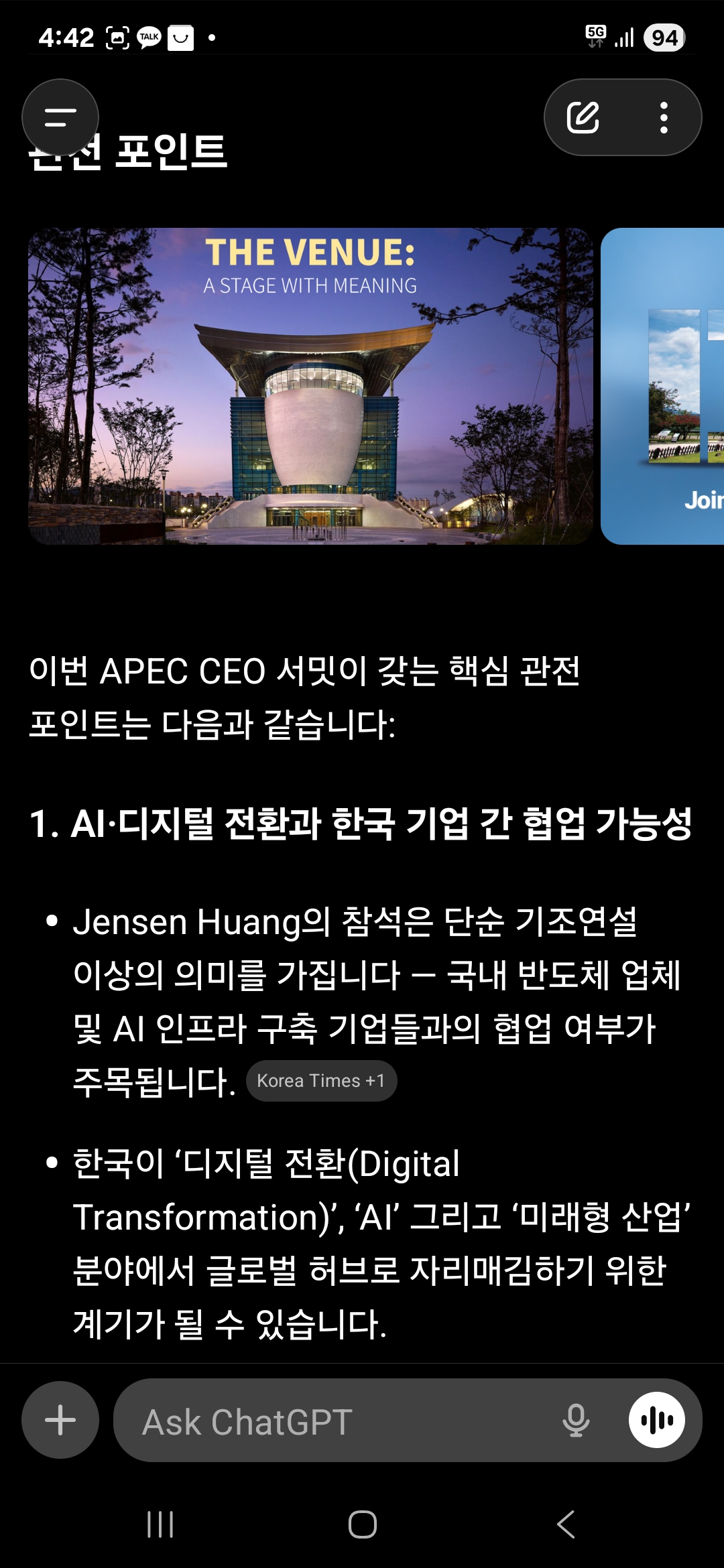Launch voice mode with the waveform button

click(657, 1420)
